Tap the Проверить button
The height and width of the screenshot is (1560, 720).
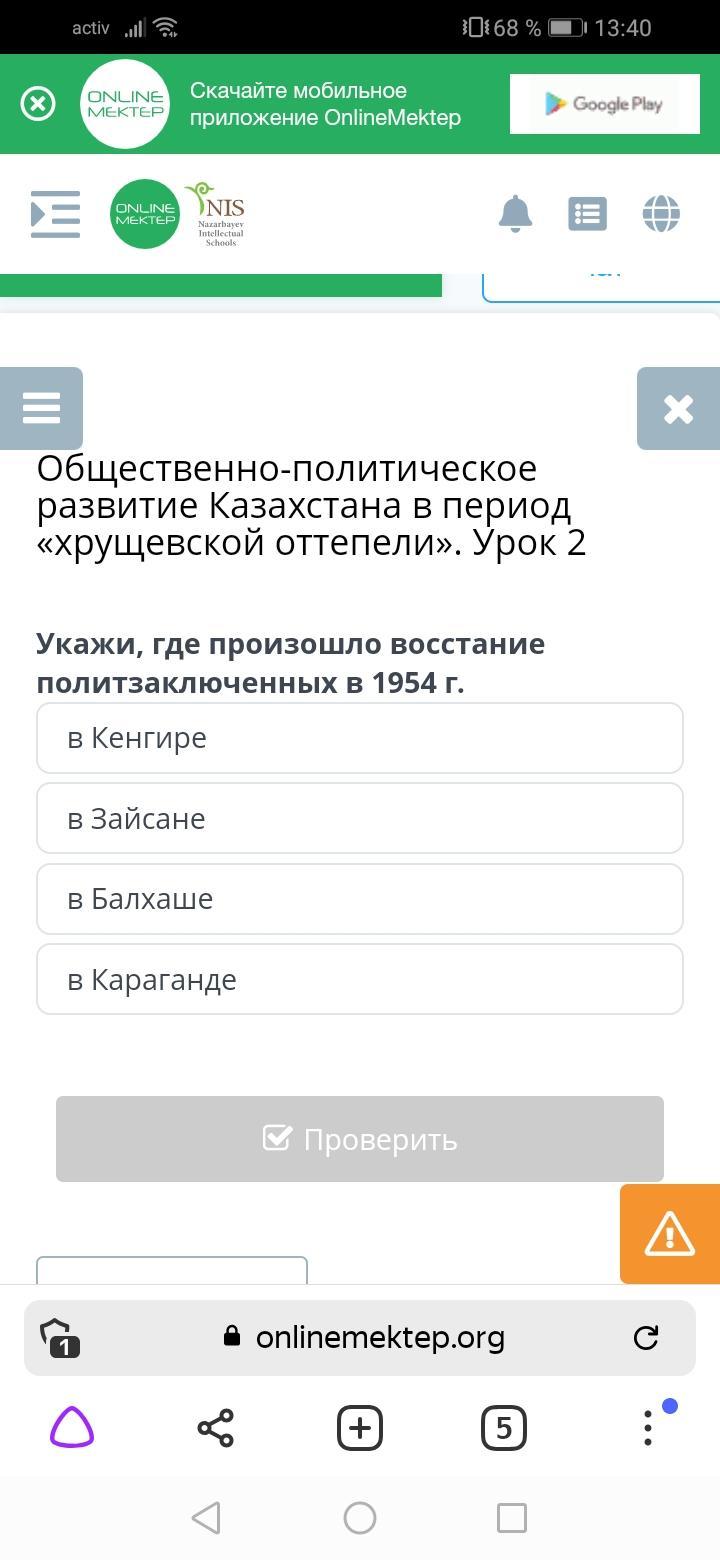click(360, 1139)
